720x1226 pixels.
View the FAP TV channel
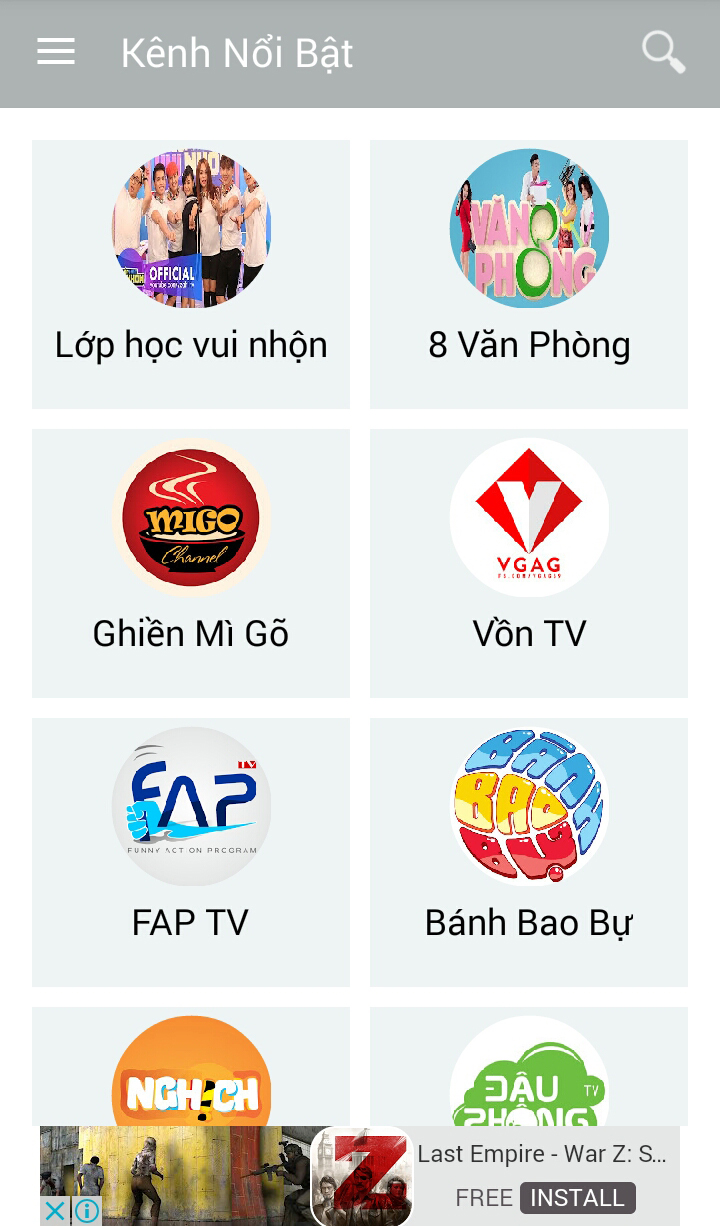tap(191, 852)
